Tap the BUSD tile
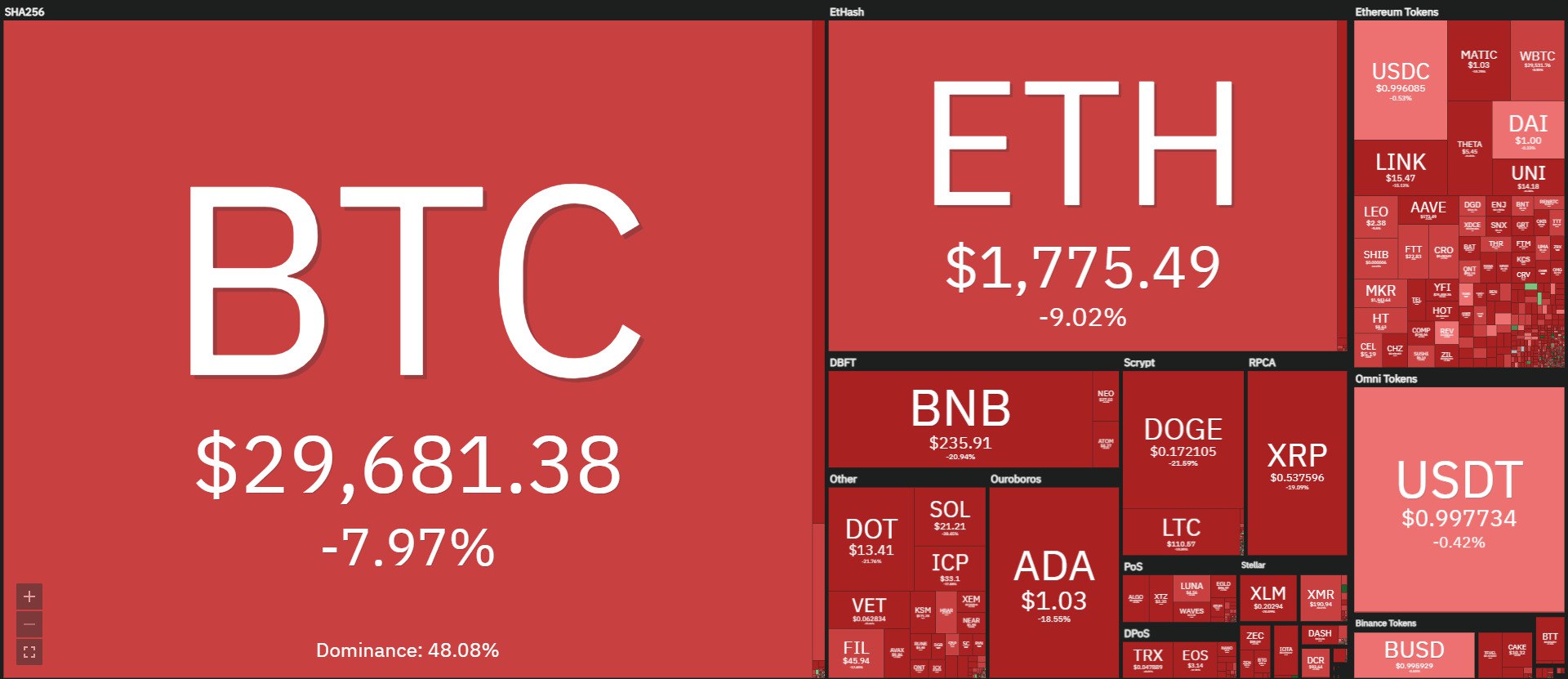 [x=1414, y=654]
